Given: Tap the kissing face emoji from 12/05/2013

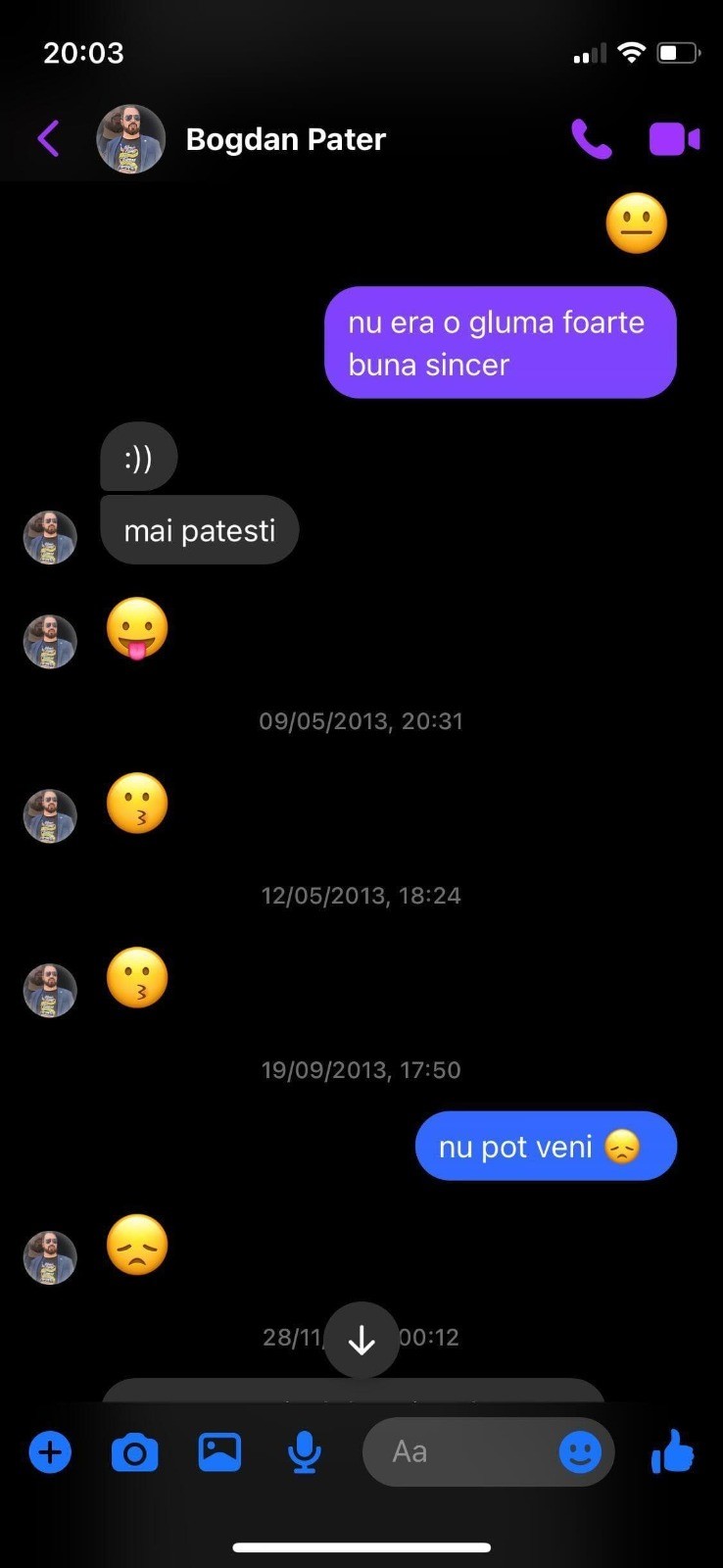Looking at the screenshot, I should [x=137, y=977].
